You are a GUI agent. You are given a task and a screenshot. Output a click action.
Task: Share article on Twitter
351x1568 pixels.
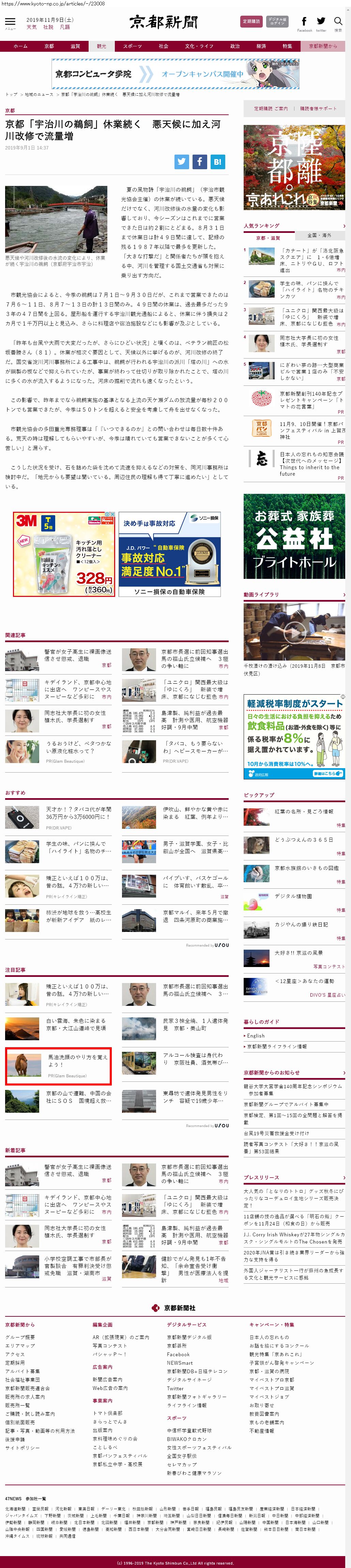click(182, 161)
